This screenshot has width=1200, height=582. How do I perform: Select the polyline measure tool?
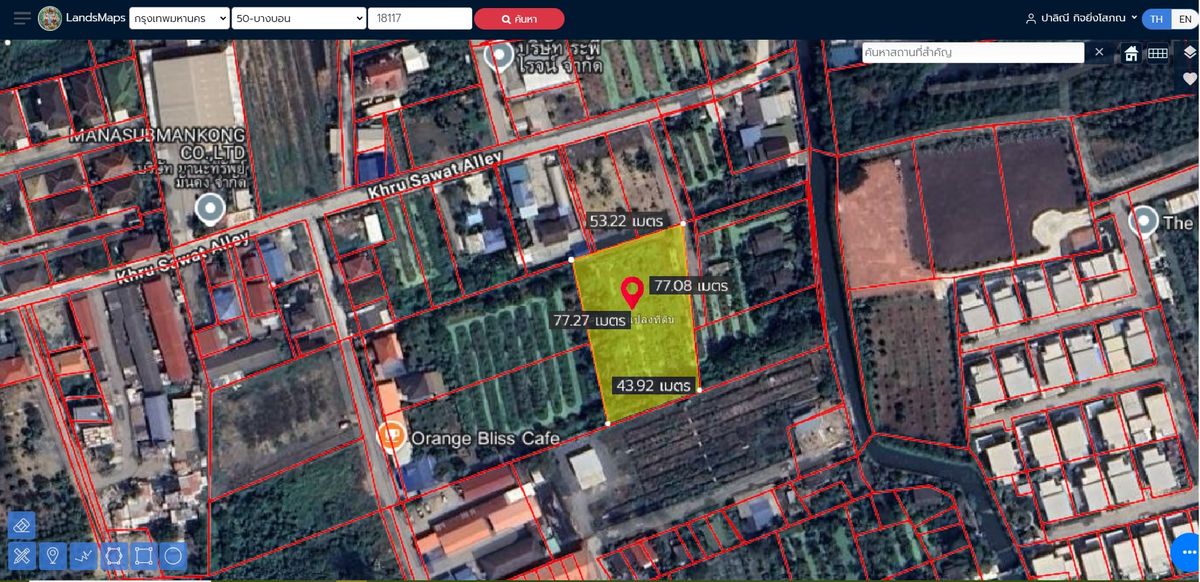coord(83,556)
